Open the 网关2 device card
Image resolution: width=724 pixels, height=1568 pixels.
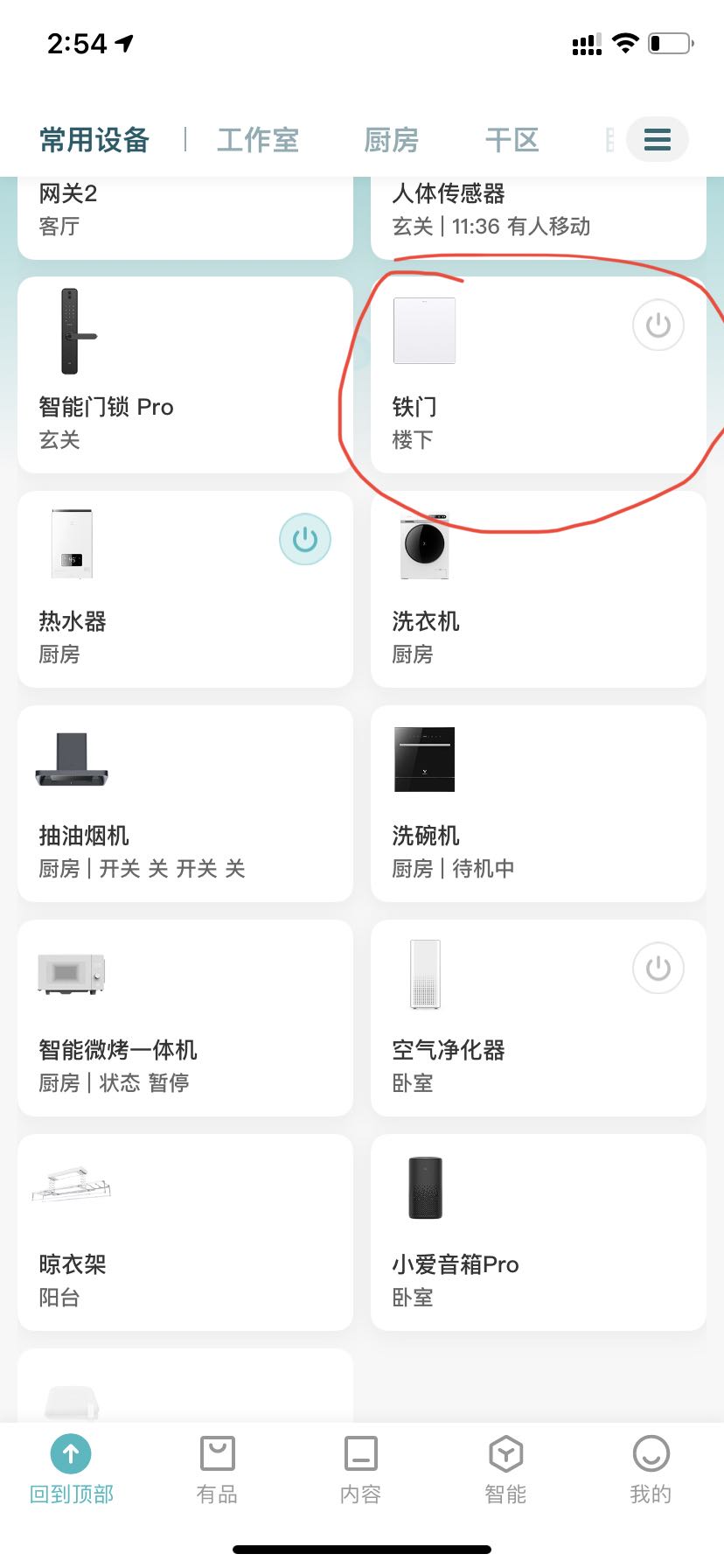point(185,214)
